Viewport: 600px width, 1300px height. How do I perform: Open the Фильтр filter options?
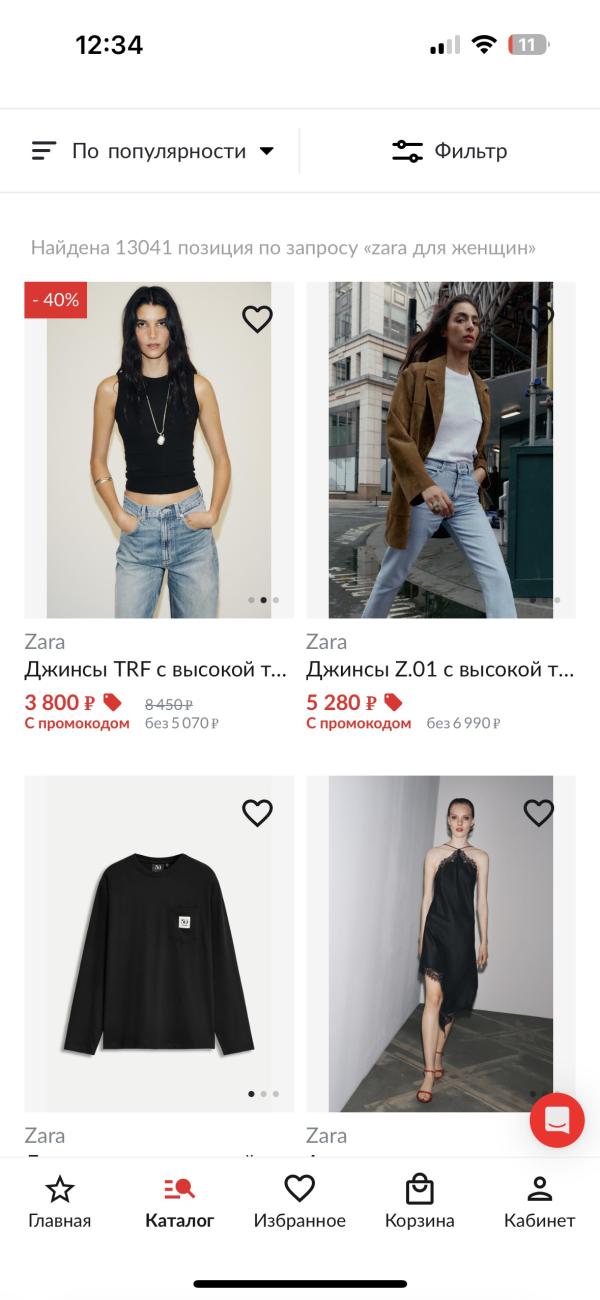[x=449, y=151]
